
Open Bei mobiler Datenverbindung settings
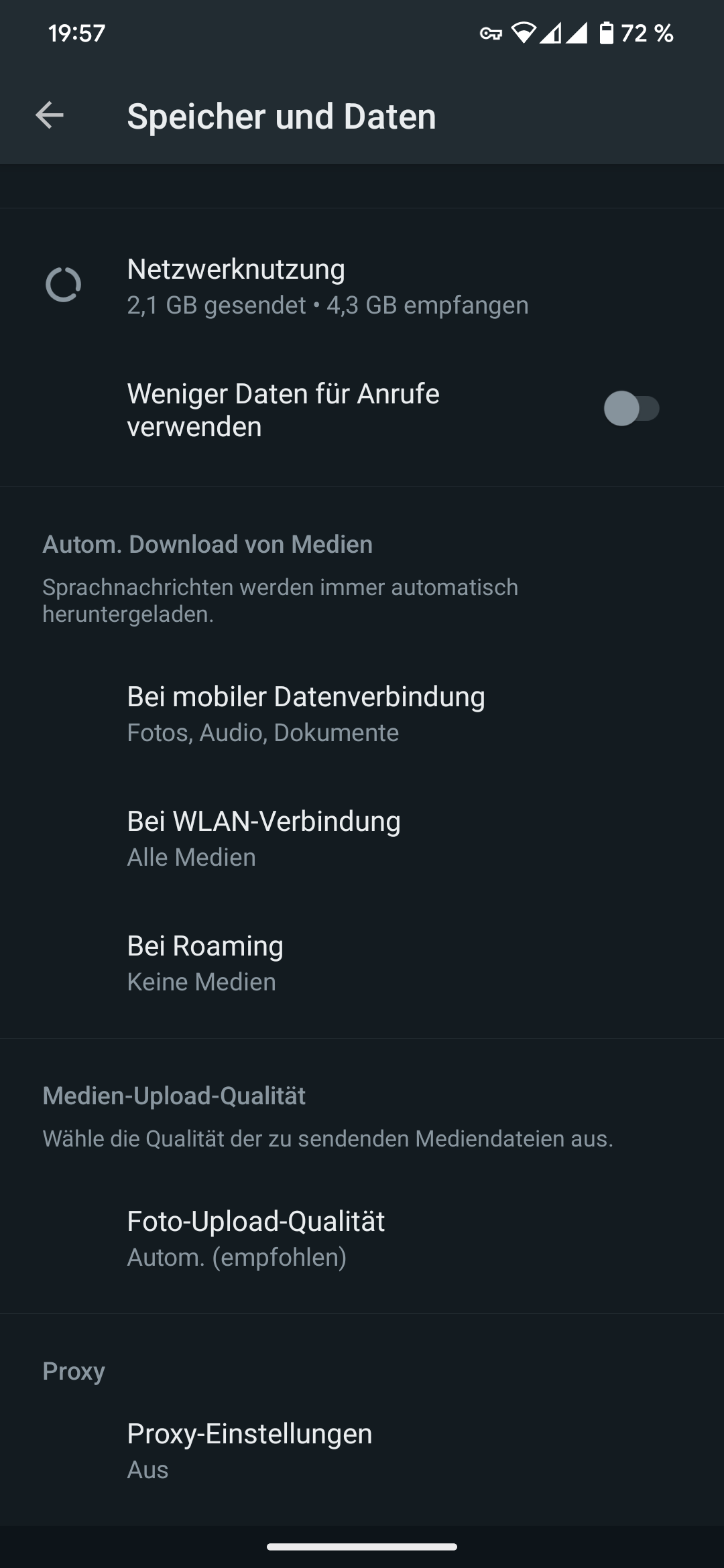(x=306, y=714)
